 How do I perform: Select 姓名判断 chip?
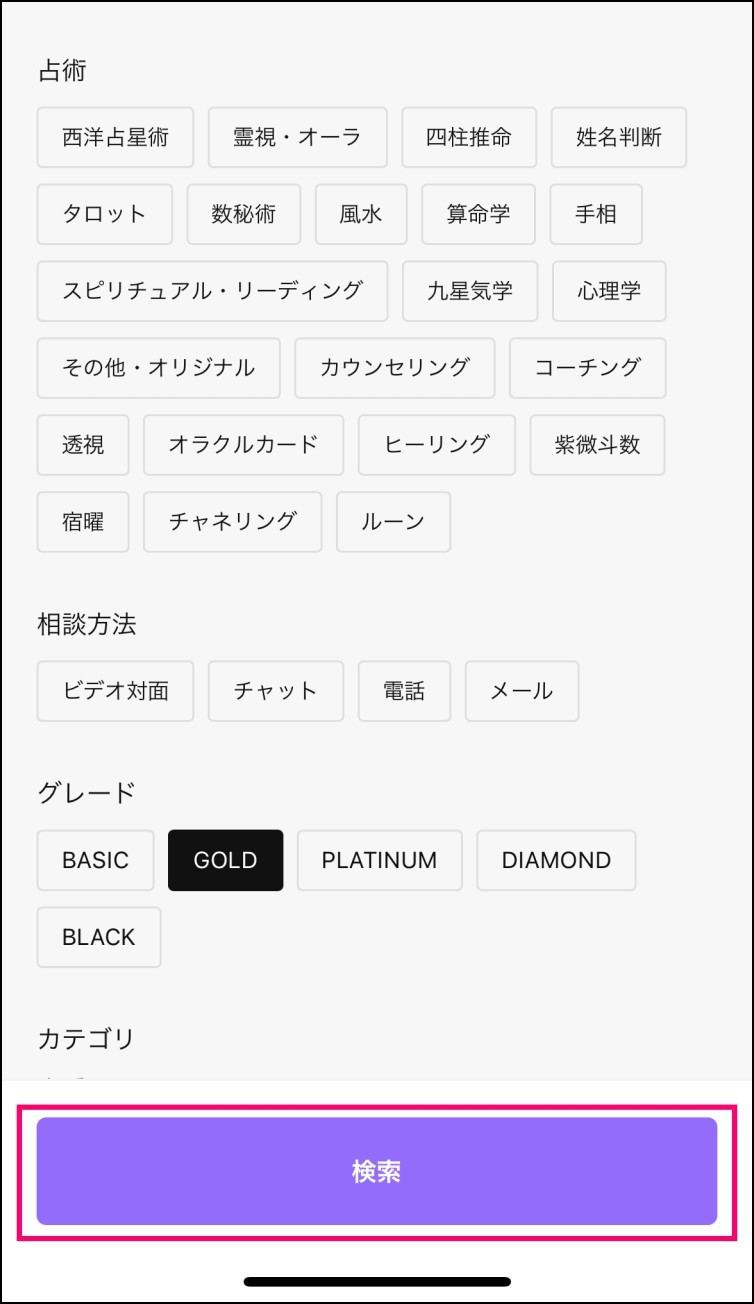pos(619,137)
